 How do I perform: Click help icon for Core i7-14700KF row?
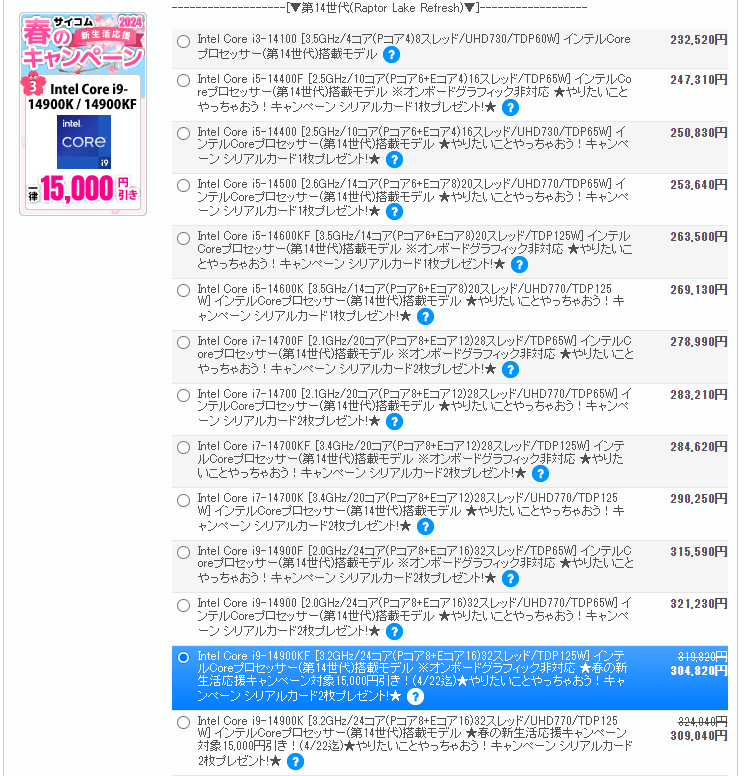(539, 473)
